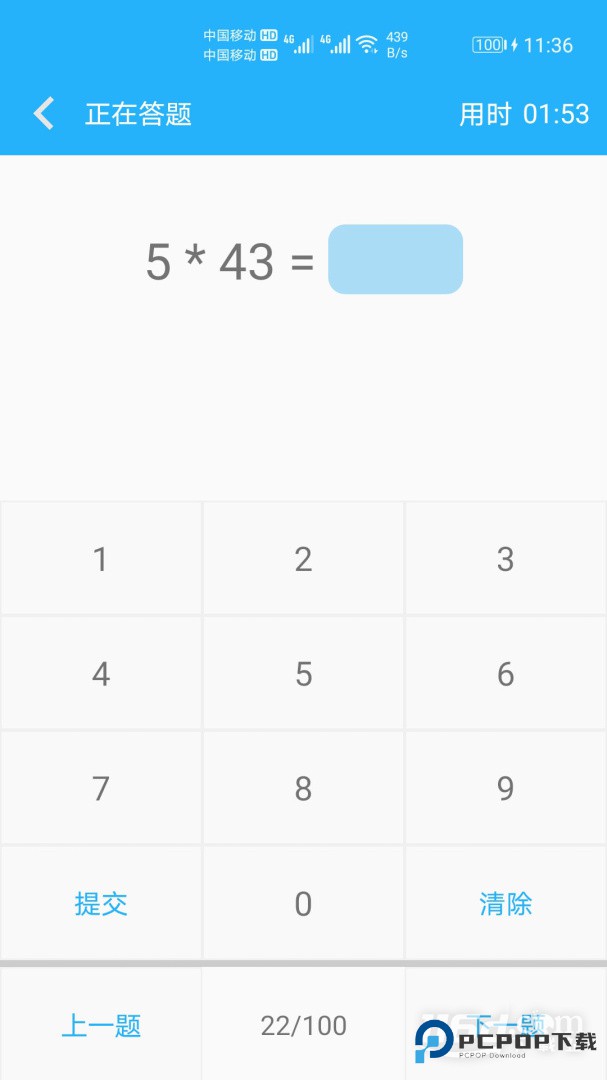
Task: Enter digit 4 on the keypad
Action: (100, 673)
